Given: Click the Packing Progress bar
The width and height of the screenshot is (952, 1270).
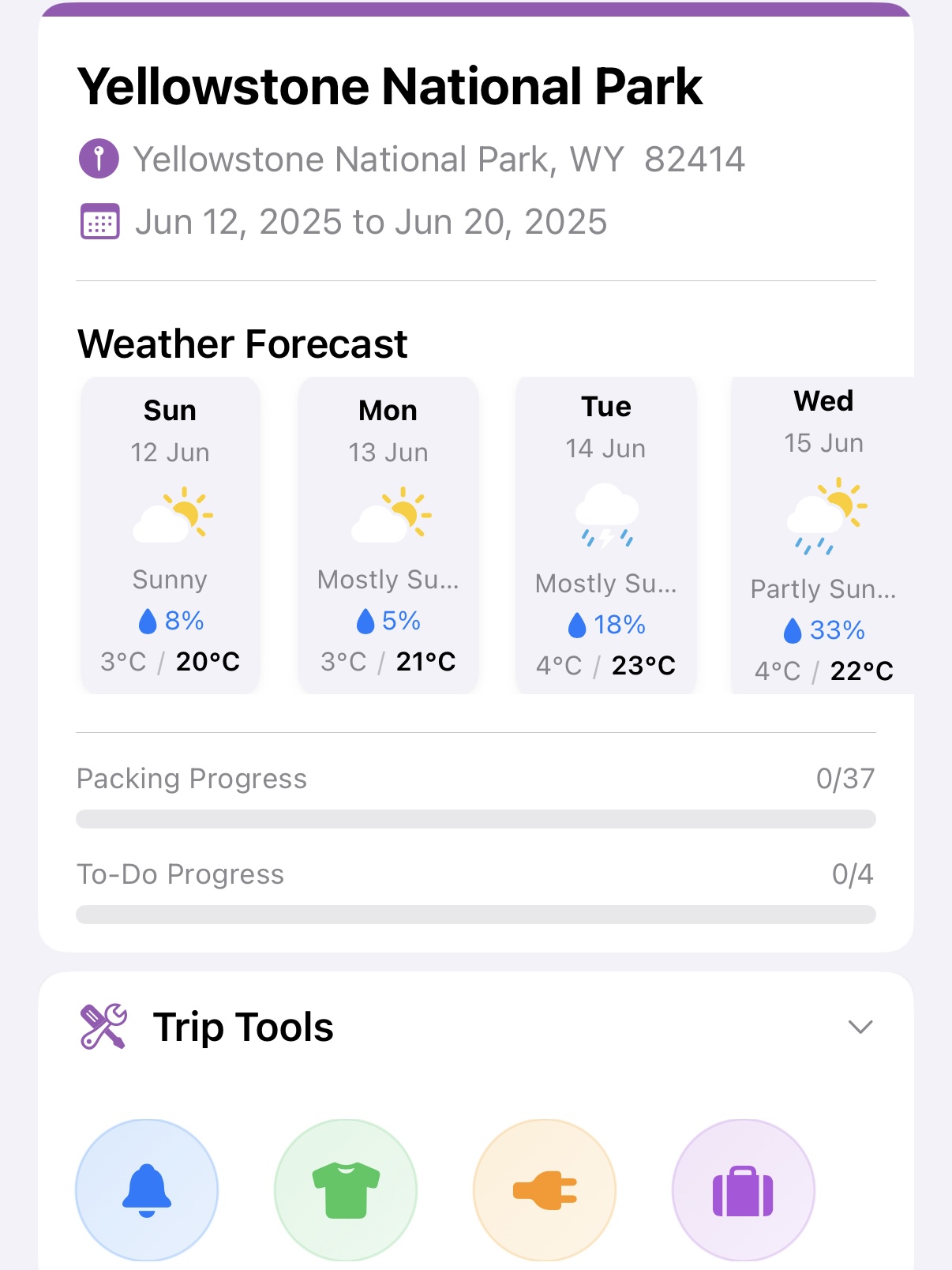Looking at the screenshot, I should tap(475, 819).
